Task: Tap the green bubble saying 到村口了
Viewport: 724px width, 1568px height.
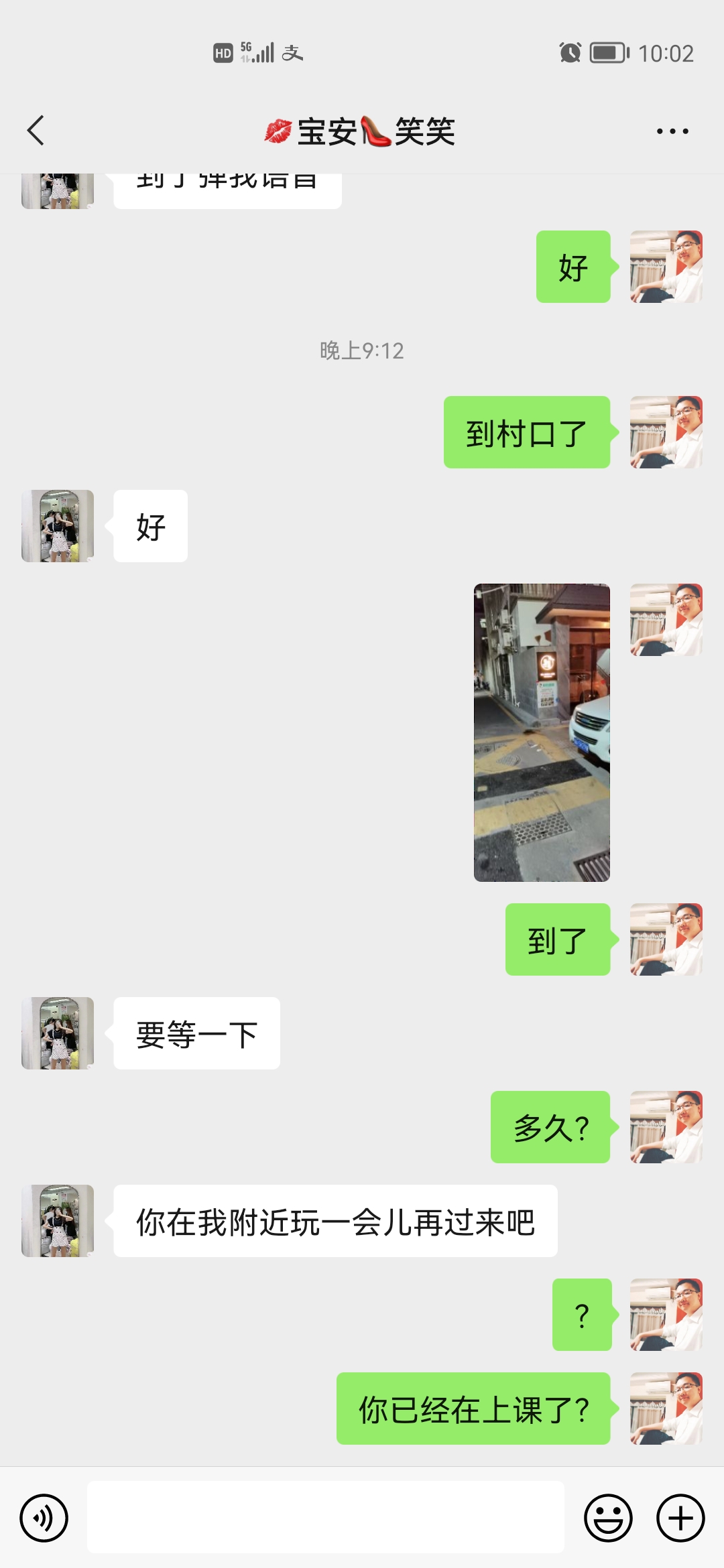Action: [x=528, y=431]
